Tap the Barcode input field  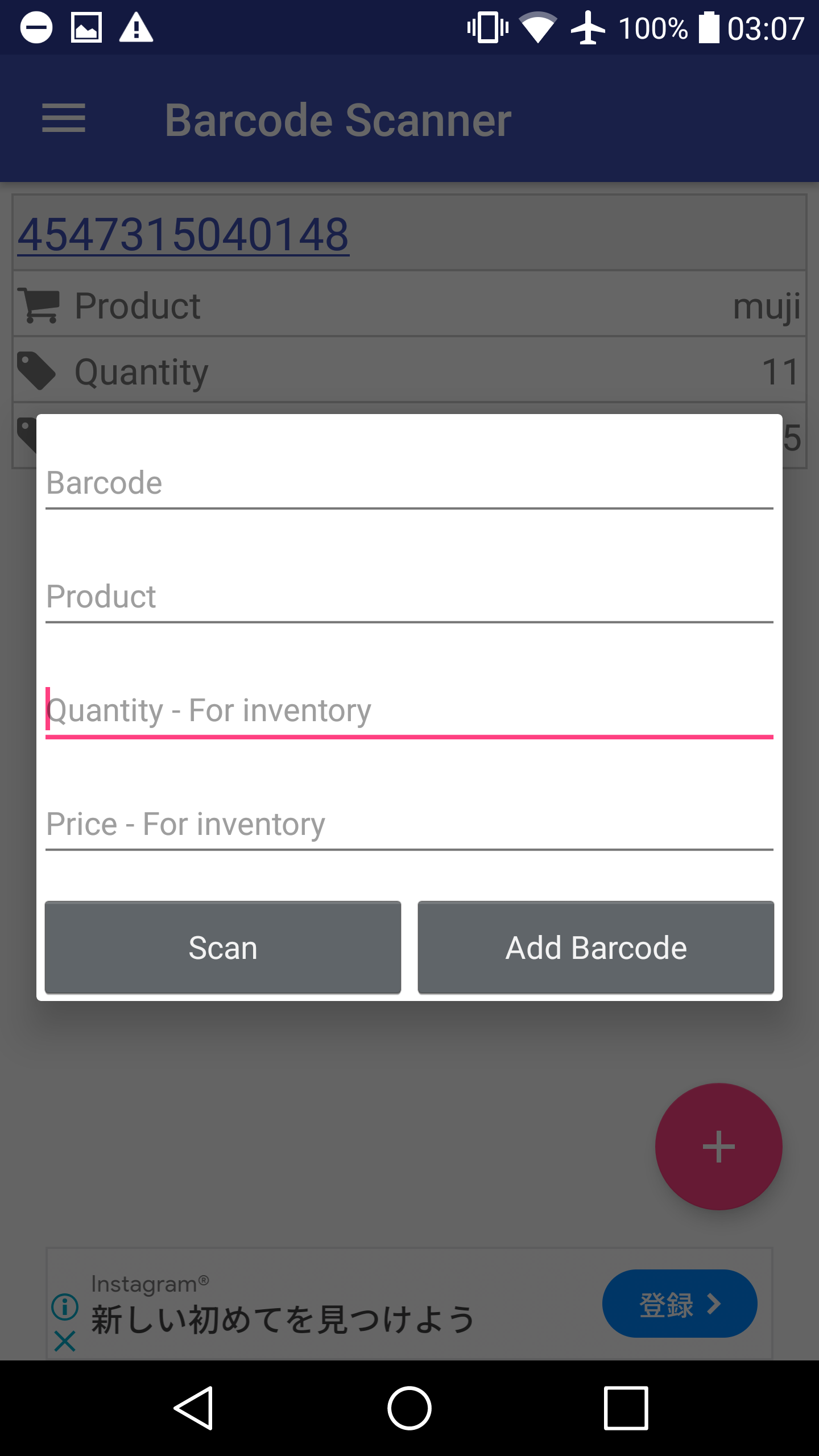coord(409,483)
